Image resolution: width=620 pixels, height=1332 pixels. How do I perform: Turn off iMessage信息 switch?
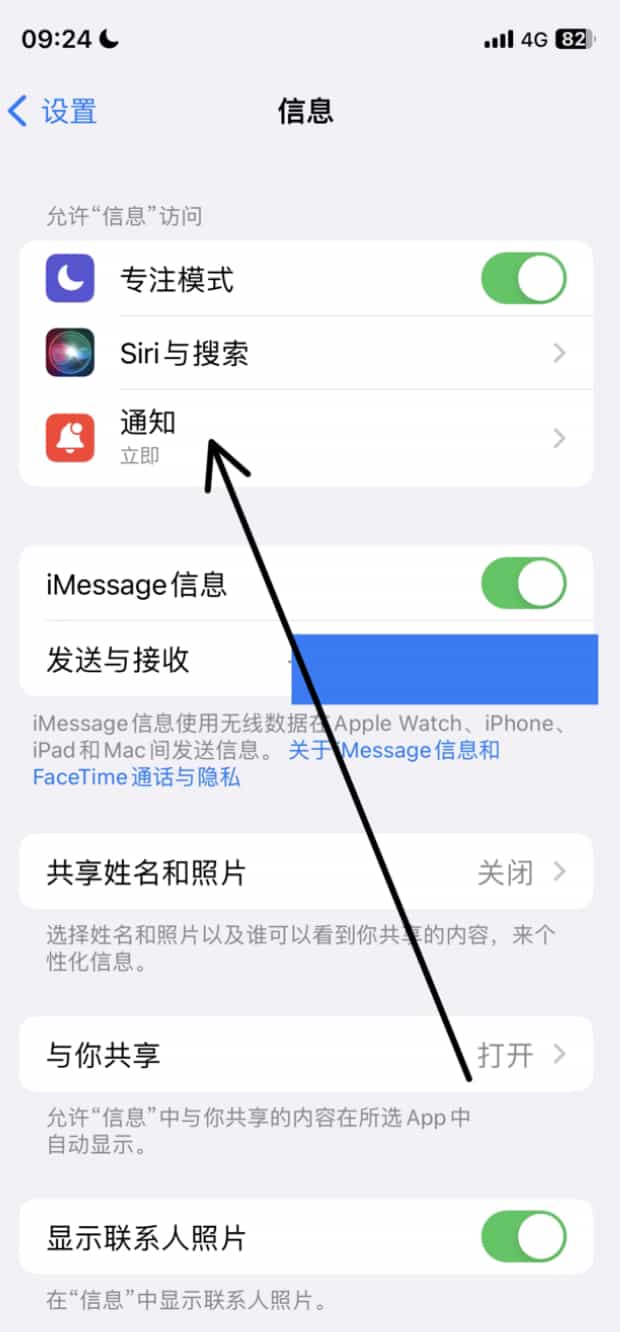coord(523,584)
